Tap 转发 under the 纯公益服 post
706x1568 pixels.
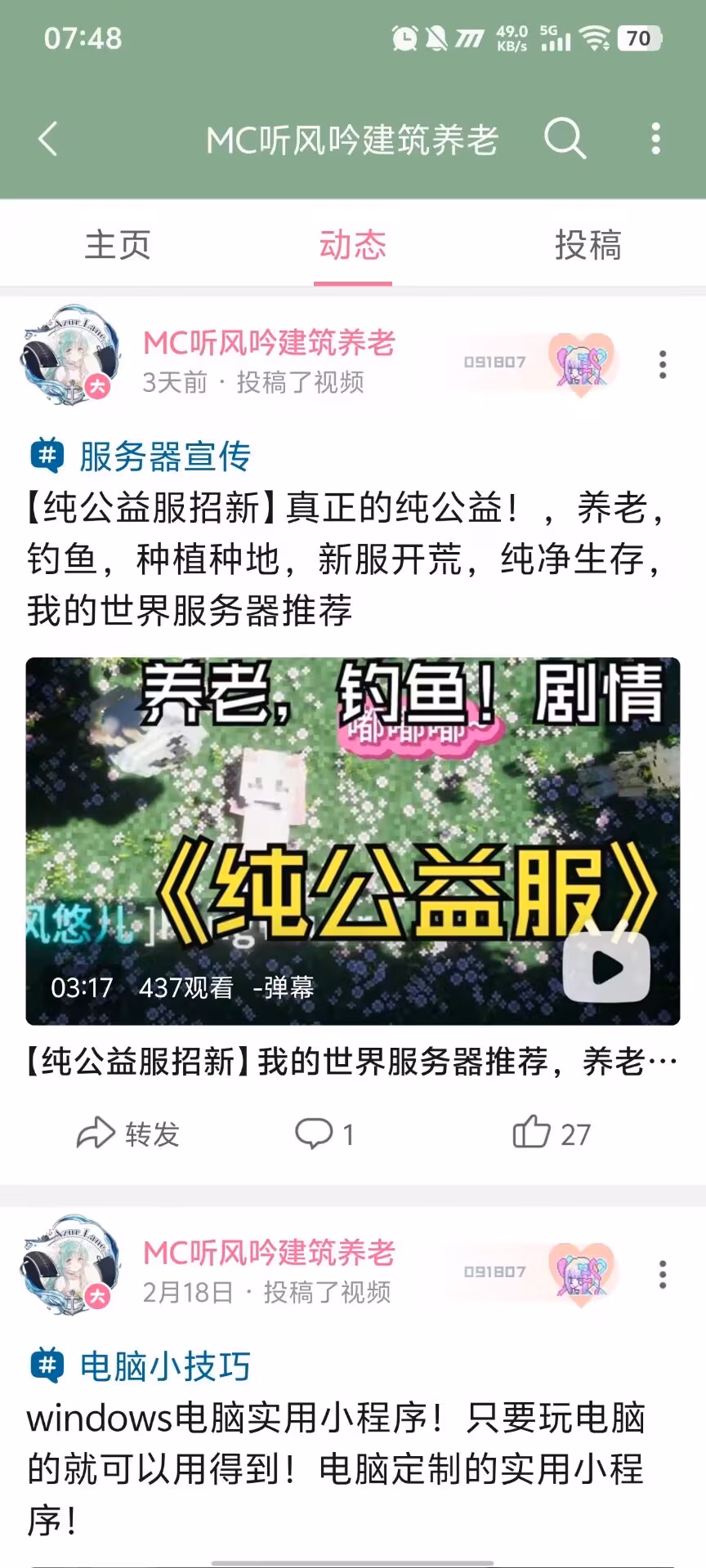[x=128, y=1134]
